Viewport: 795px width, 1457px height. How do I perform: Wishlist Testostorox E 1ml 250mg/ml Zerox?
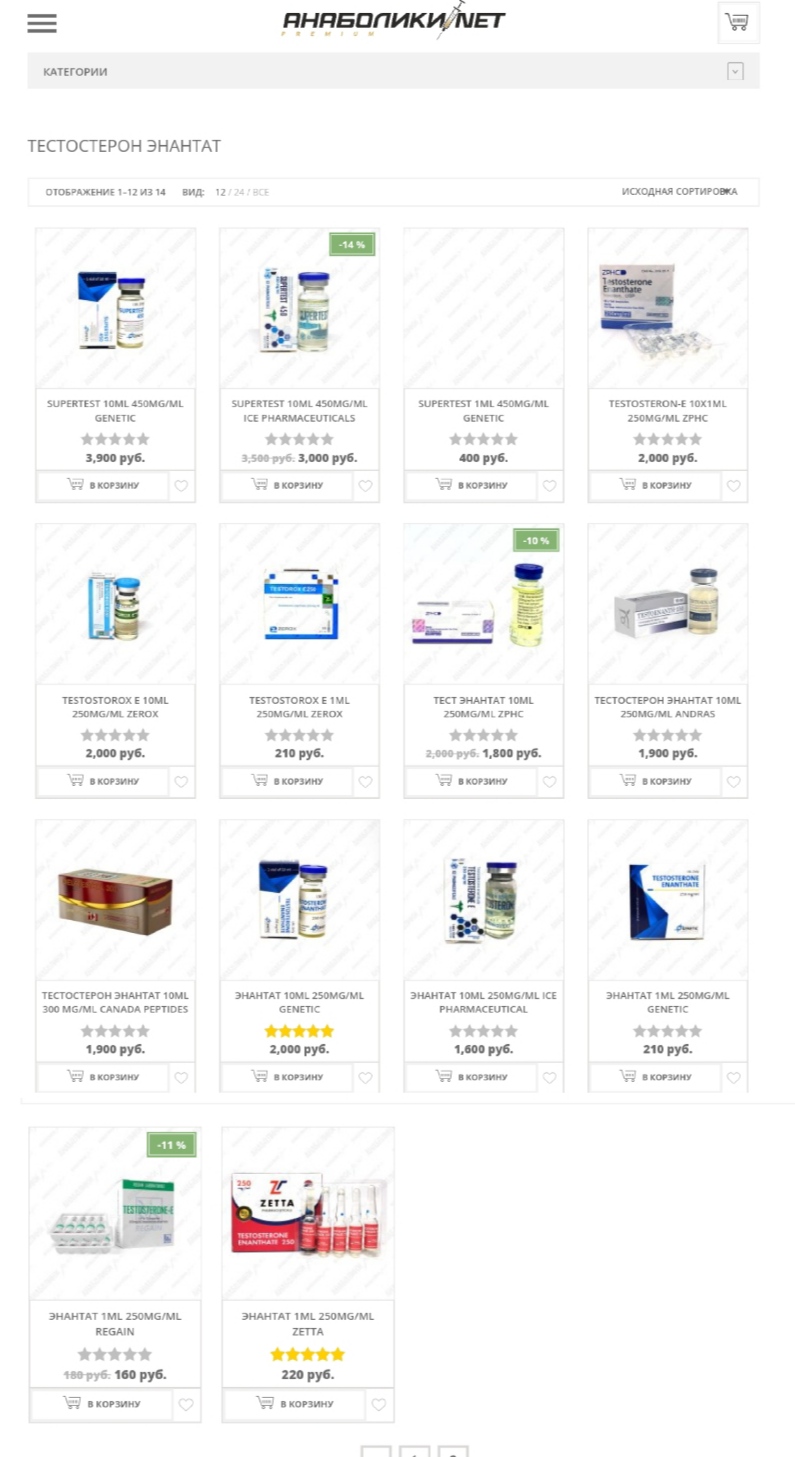(x=365, y=782)
